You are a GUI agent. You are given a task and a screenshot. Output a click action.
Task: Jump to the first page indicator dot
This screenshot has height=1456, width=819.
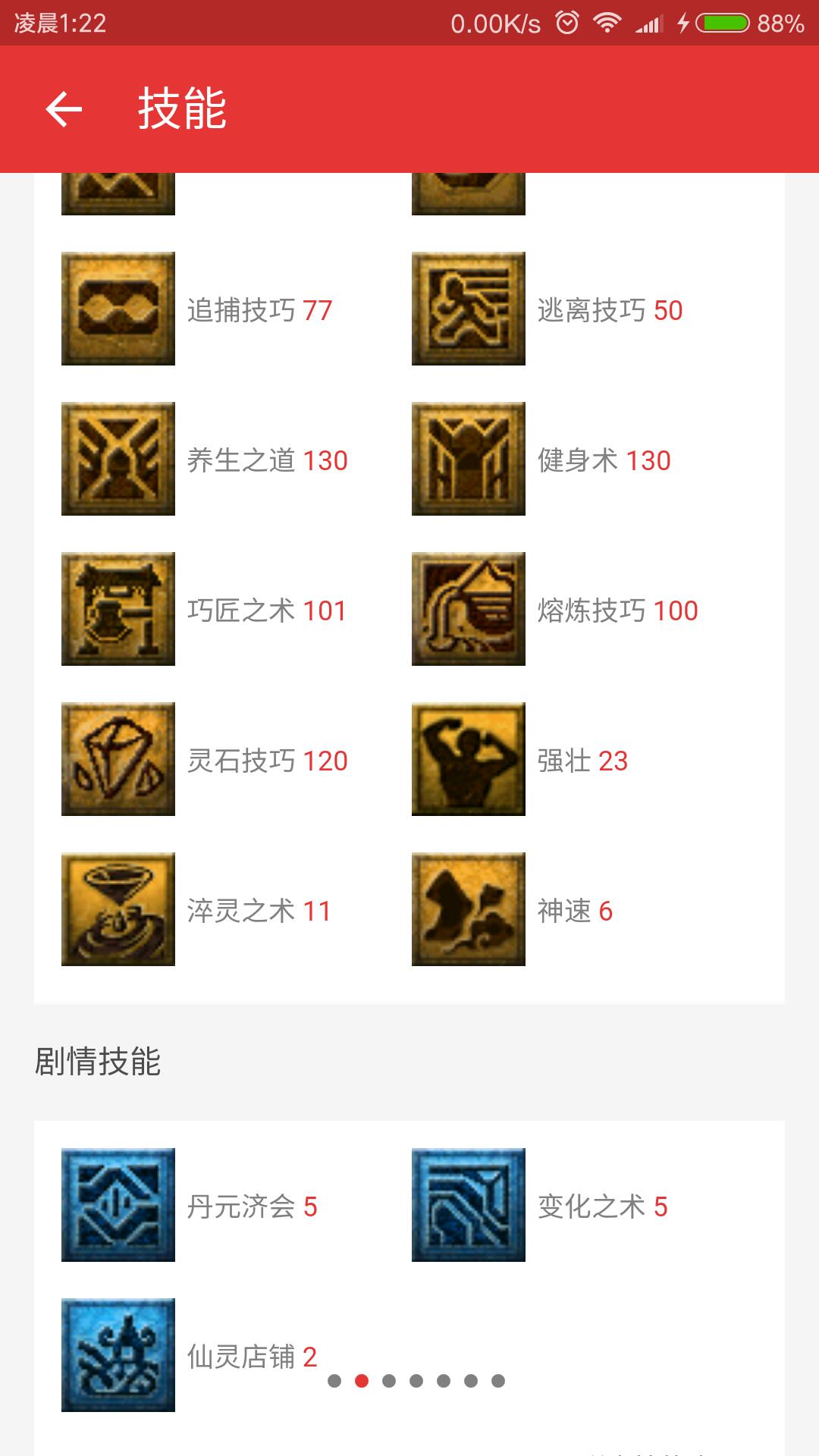coord(334,1381)
